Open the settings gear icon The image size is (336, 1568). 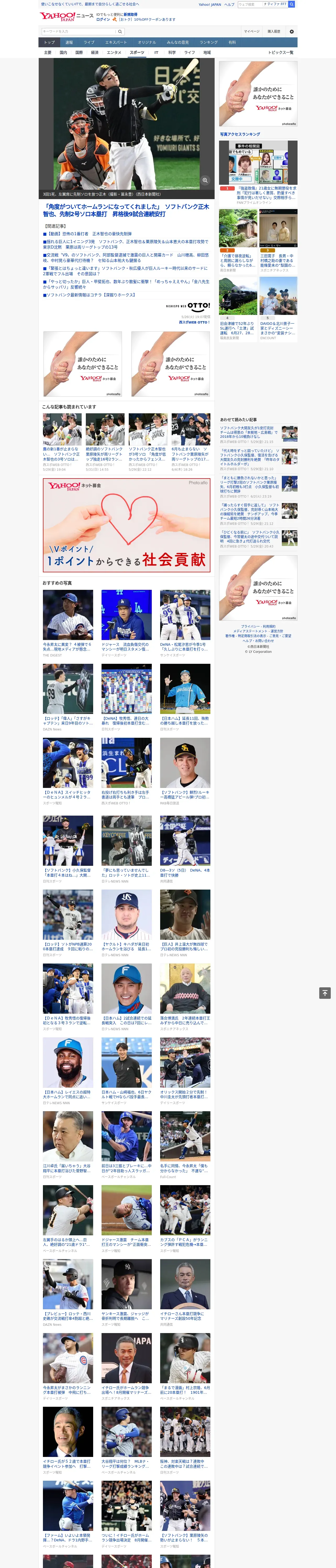tap(292, 31)
